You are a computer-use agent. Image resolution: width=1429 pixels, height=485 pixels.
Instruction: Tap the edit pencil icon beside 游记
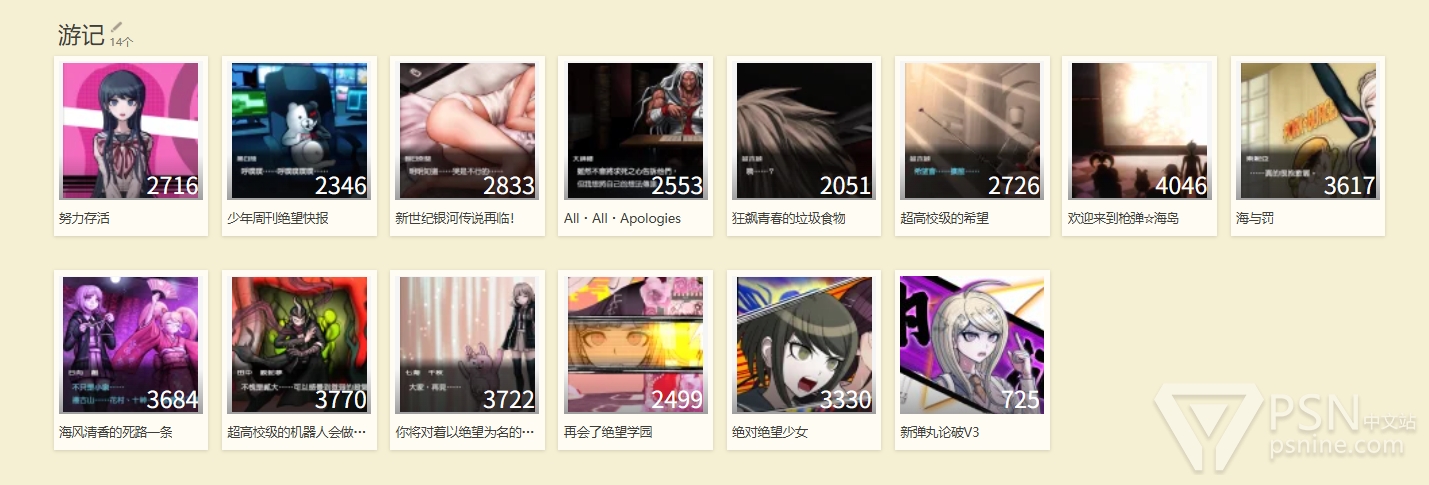(116, 27)
